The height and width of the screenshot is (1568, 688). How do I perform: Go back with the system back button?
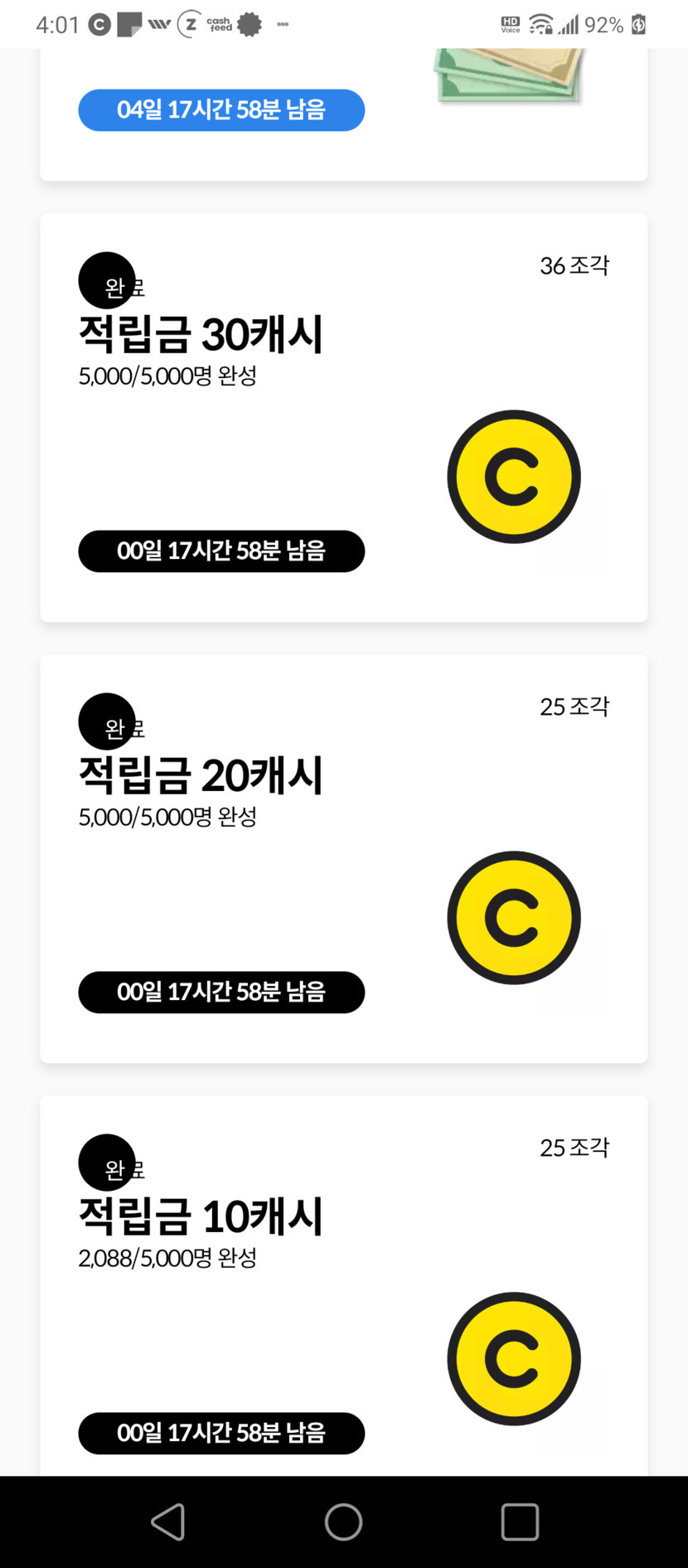(168, 1522)
